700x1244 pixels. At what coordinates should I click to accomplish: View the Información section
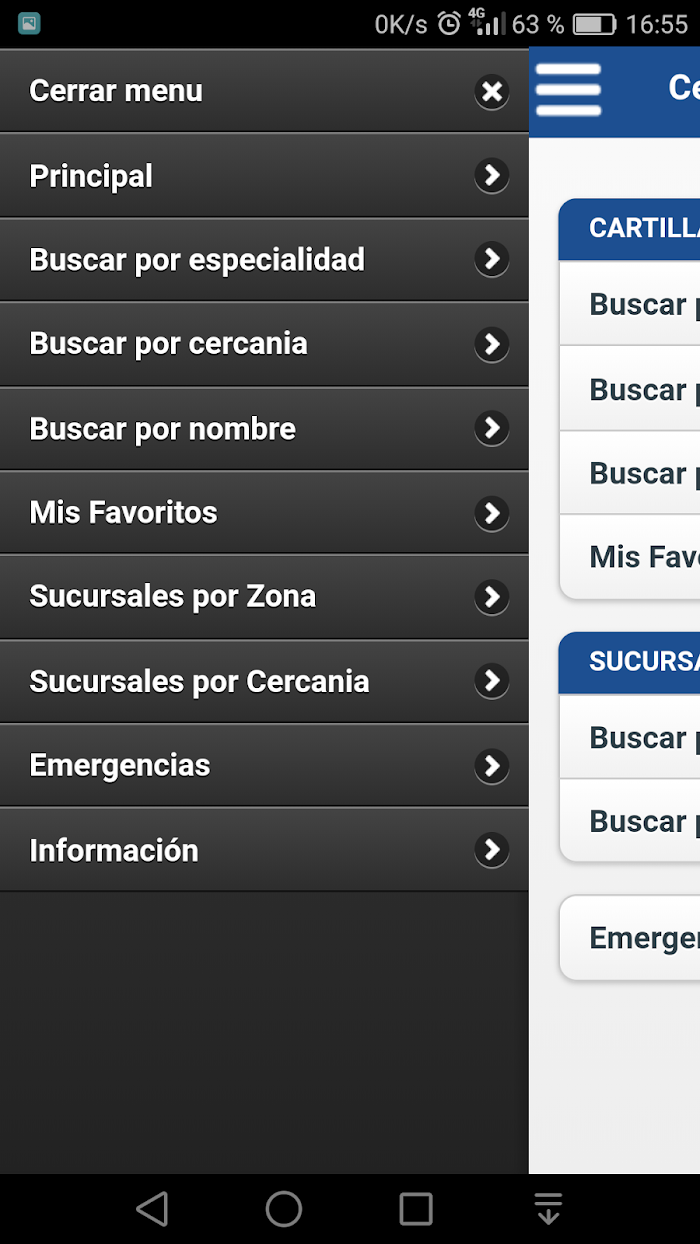(x=264, y=850)
